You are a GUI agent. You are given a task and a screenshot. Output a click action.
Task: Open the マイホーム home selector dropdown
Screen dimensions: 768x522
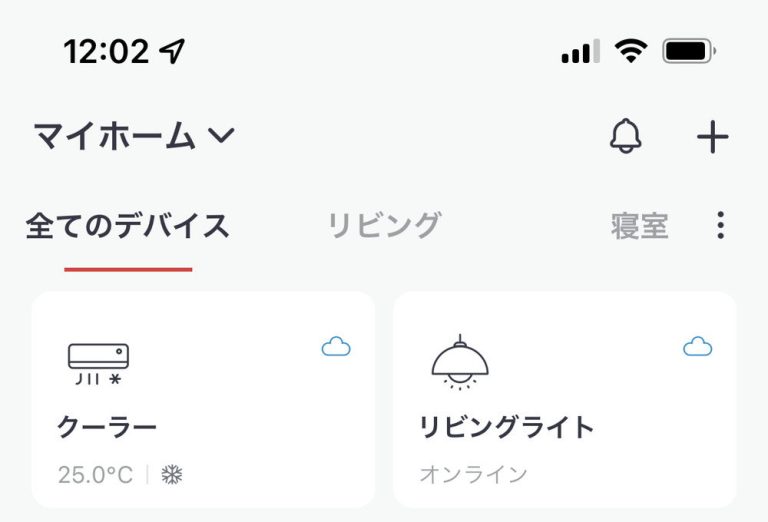(134, 136)
